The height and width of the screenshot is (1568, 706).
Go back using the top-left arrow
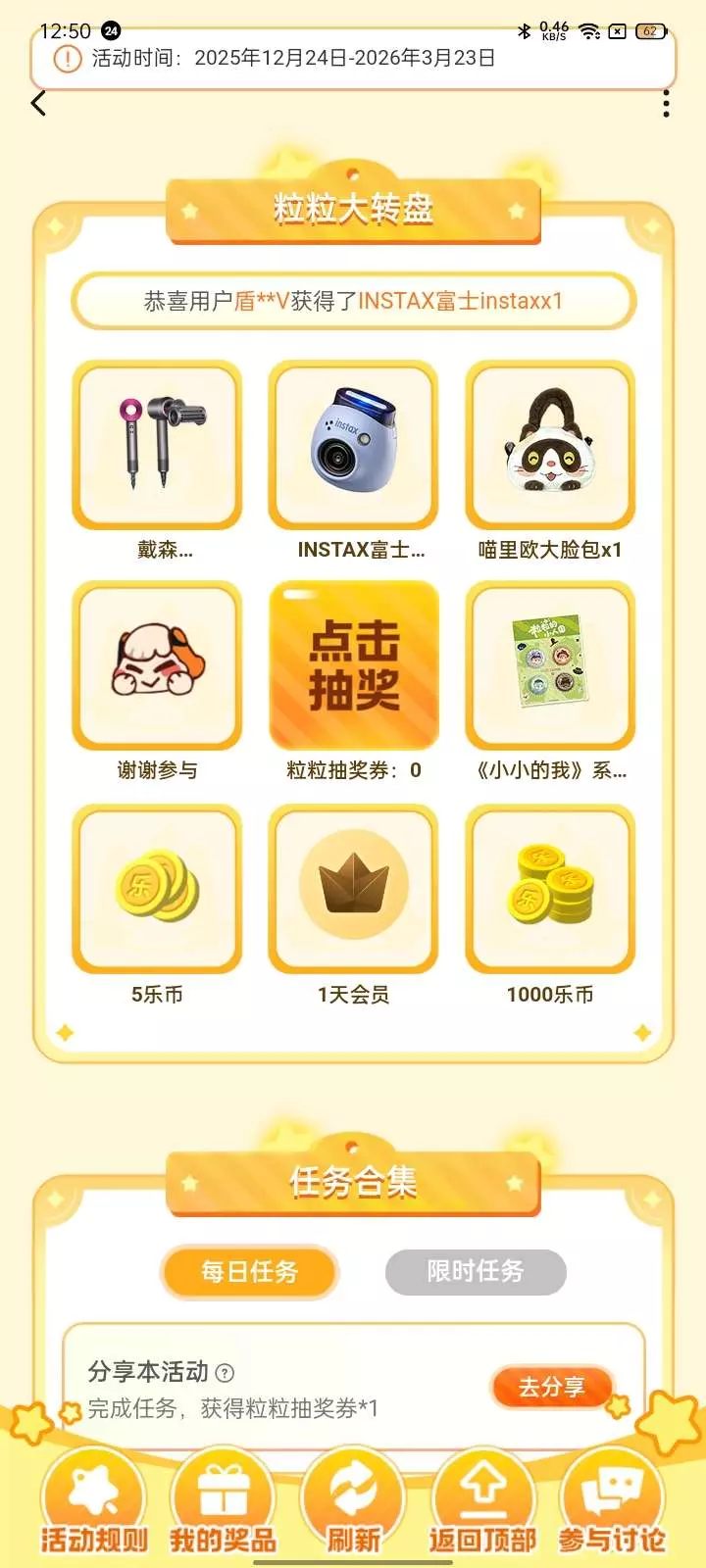click(x=39, y=103)
